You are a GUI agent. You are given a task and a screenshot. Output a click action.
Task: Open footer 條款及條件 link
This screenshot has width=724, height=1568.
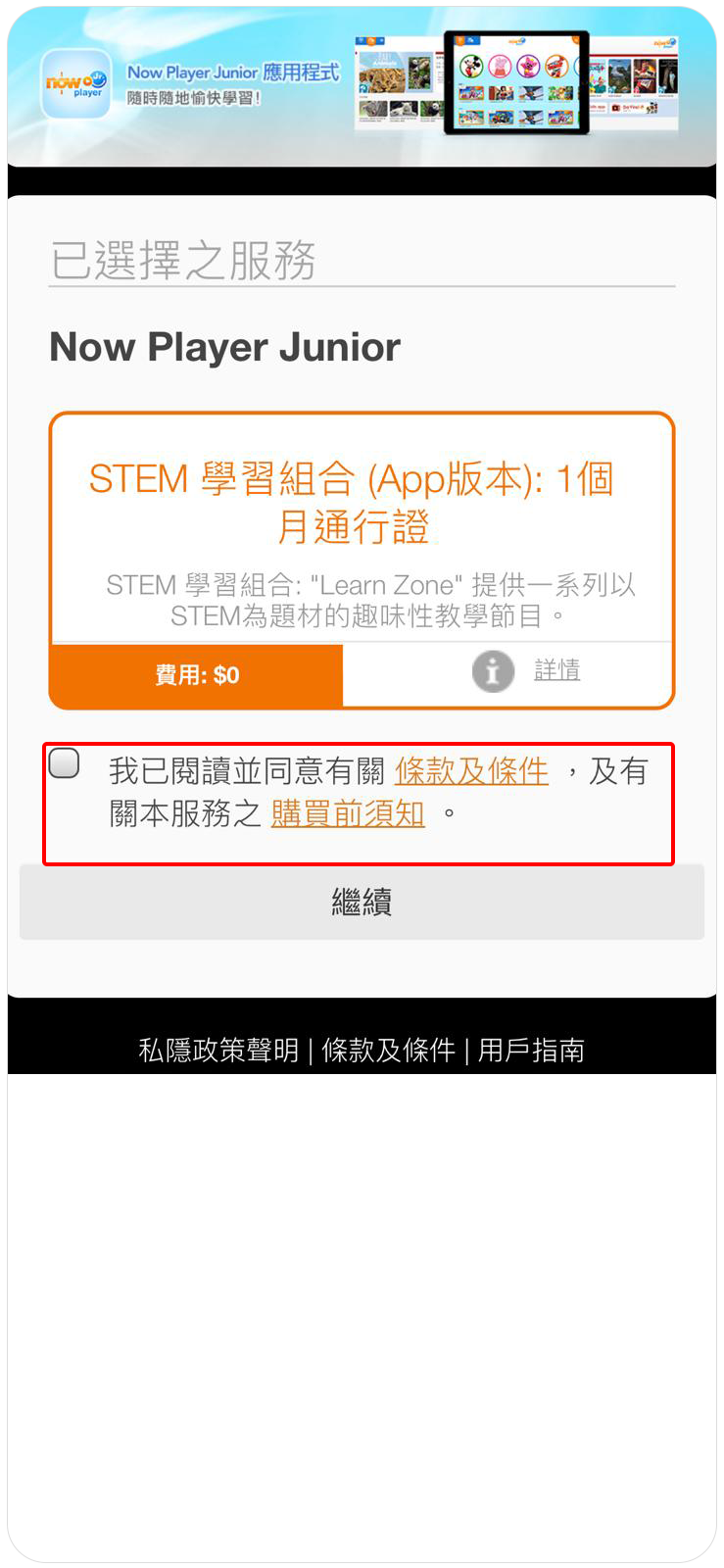tap(388, 1051)
